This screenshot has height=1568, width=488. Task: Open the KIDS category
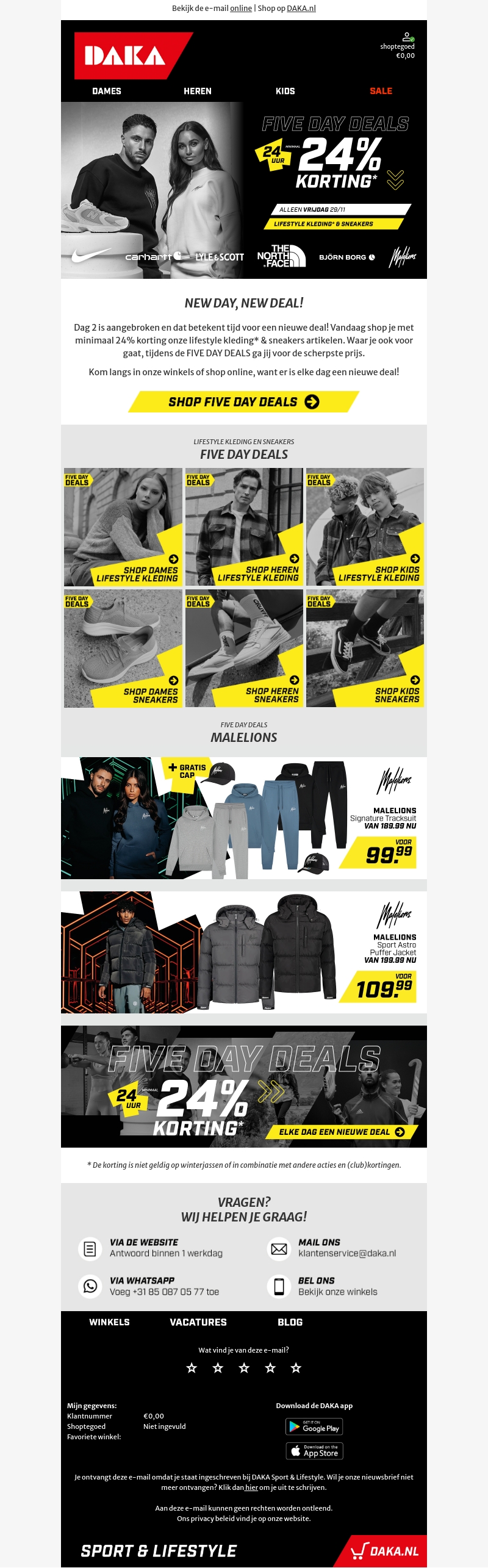[285, 91]
